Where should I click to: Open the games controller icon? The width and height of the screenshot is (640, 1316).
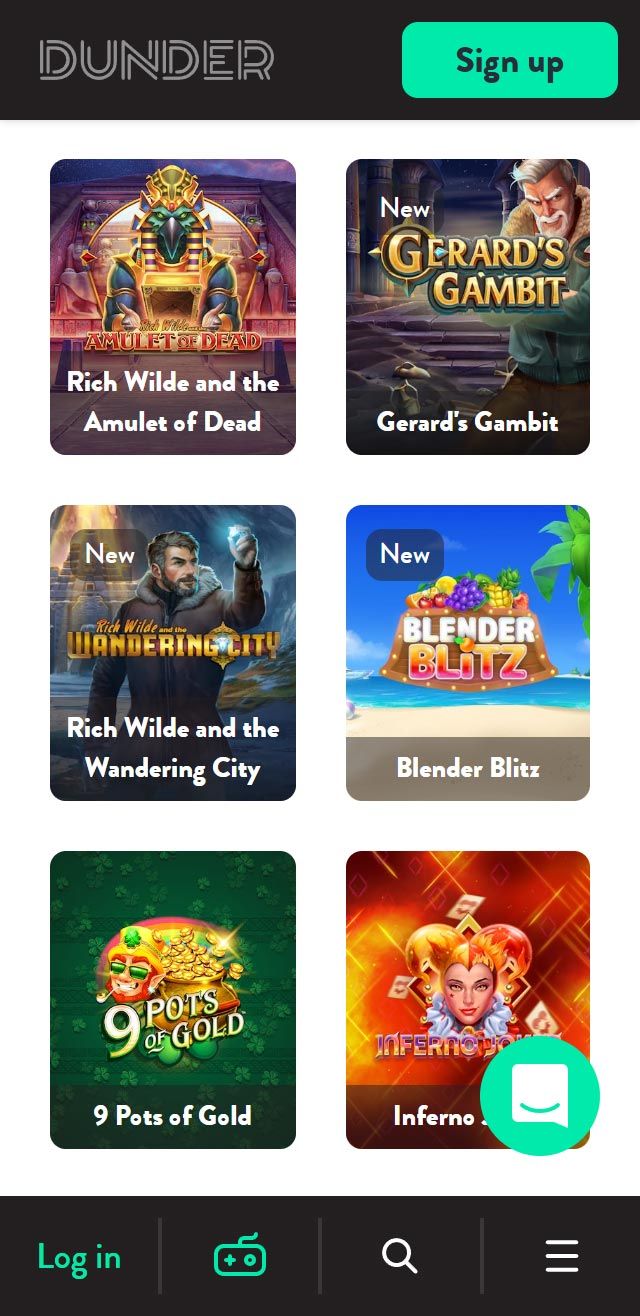[x=240, y=1256]
